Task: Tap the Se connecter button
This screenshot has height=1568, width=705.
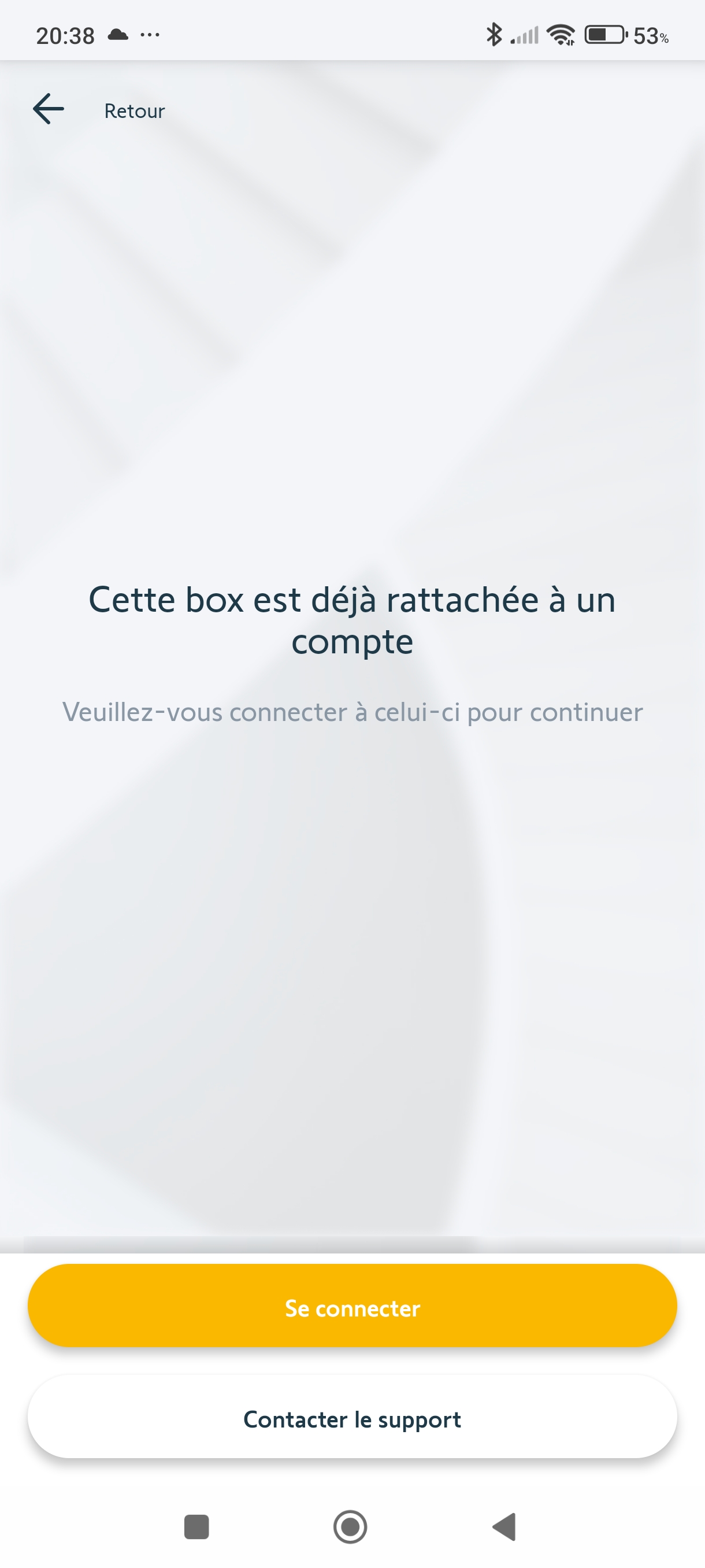Action: [x=352, y=1308]
